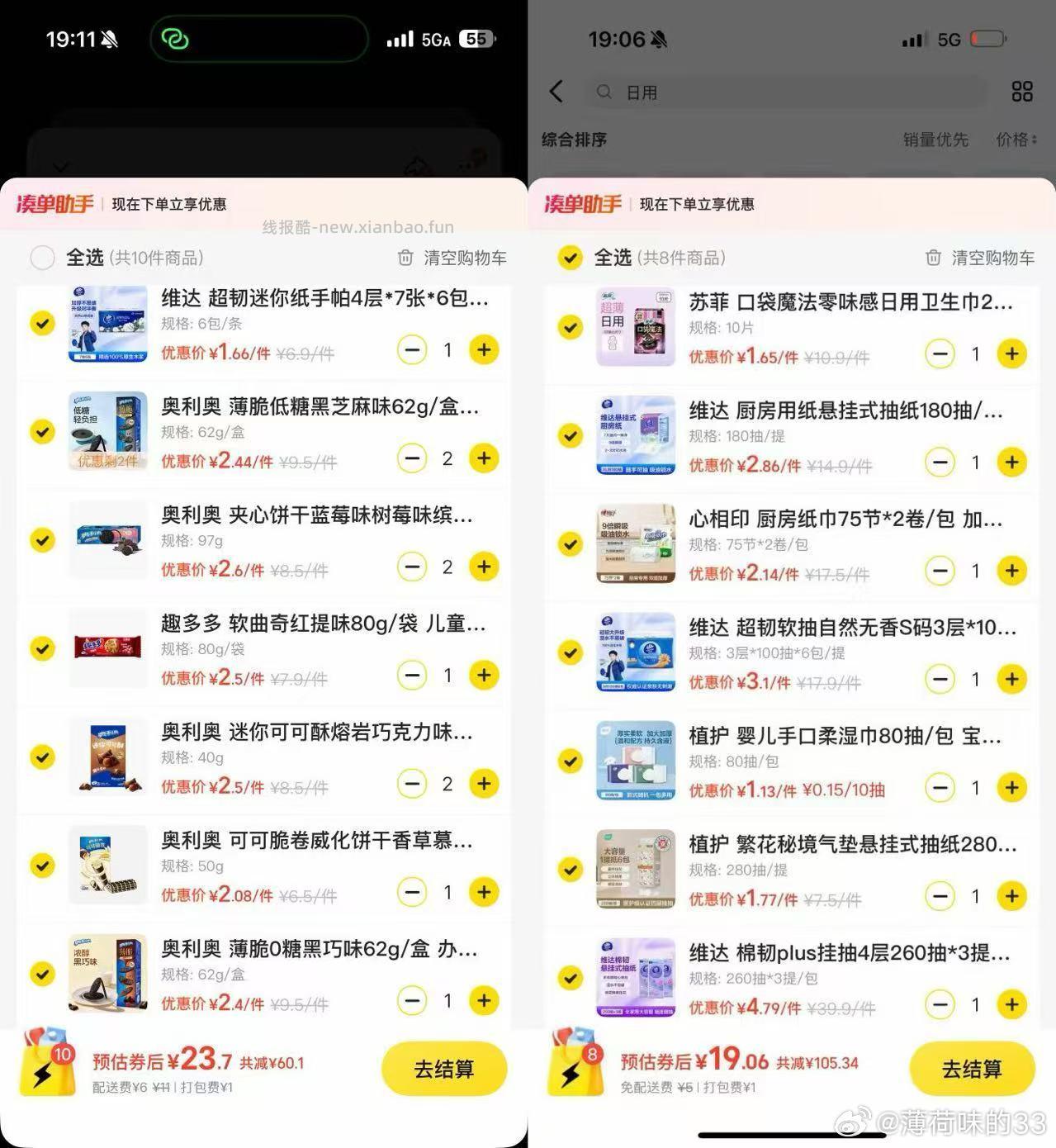
Task: Decrease 奥利奥 夹心饼干 quantity with minus button
Action: tap(412, 567)
